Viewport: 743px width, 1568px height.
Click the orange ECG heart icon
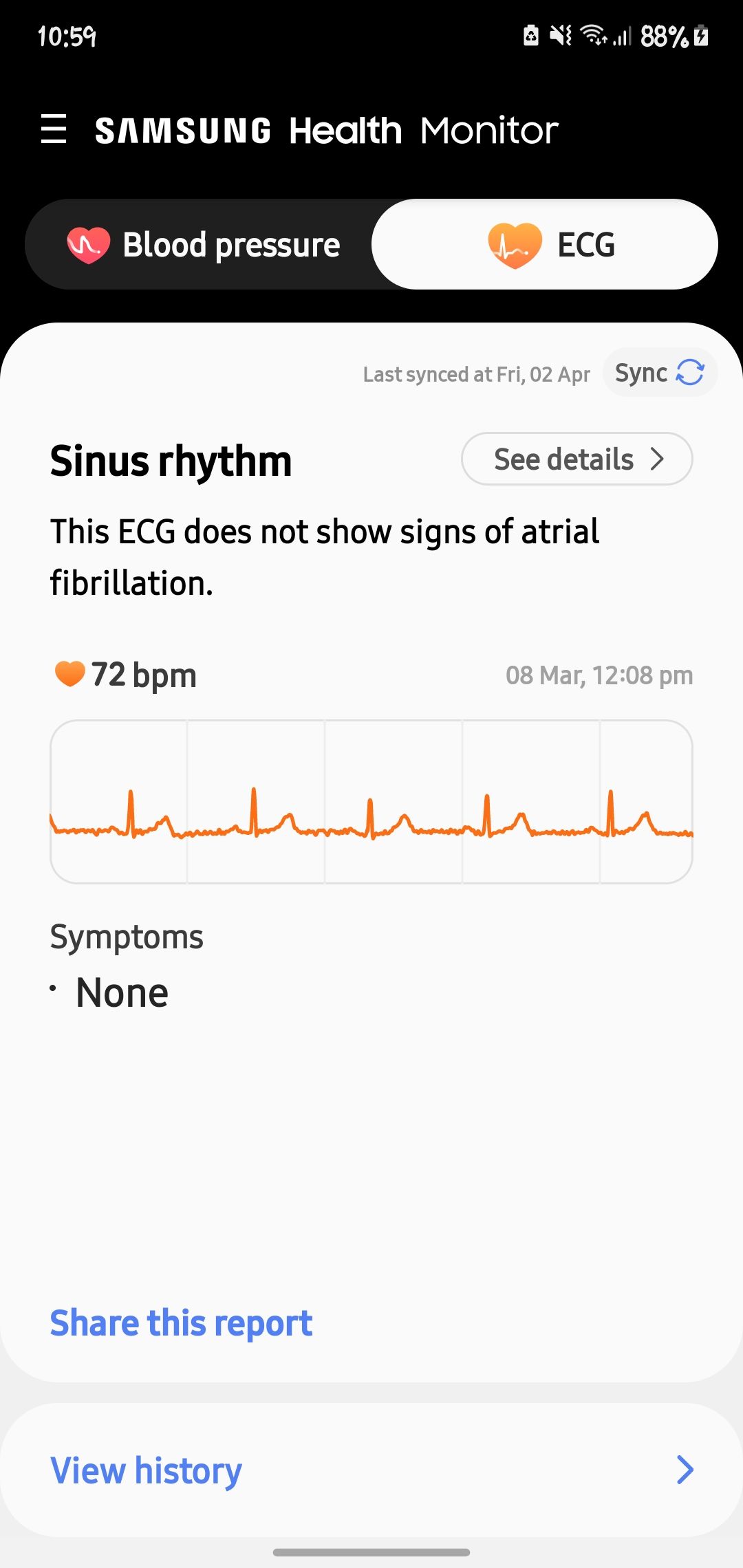click(x=512, y=243)
